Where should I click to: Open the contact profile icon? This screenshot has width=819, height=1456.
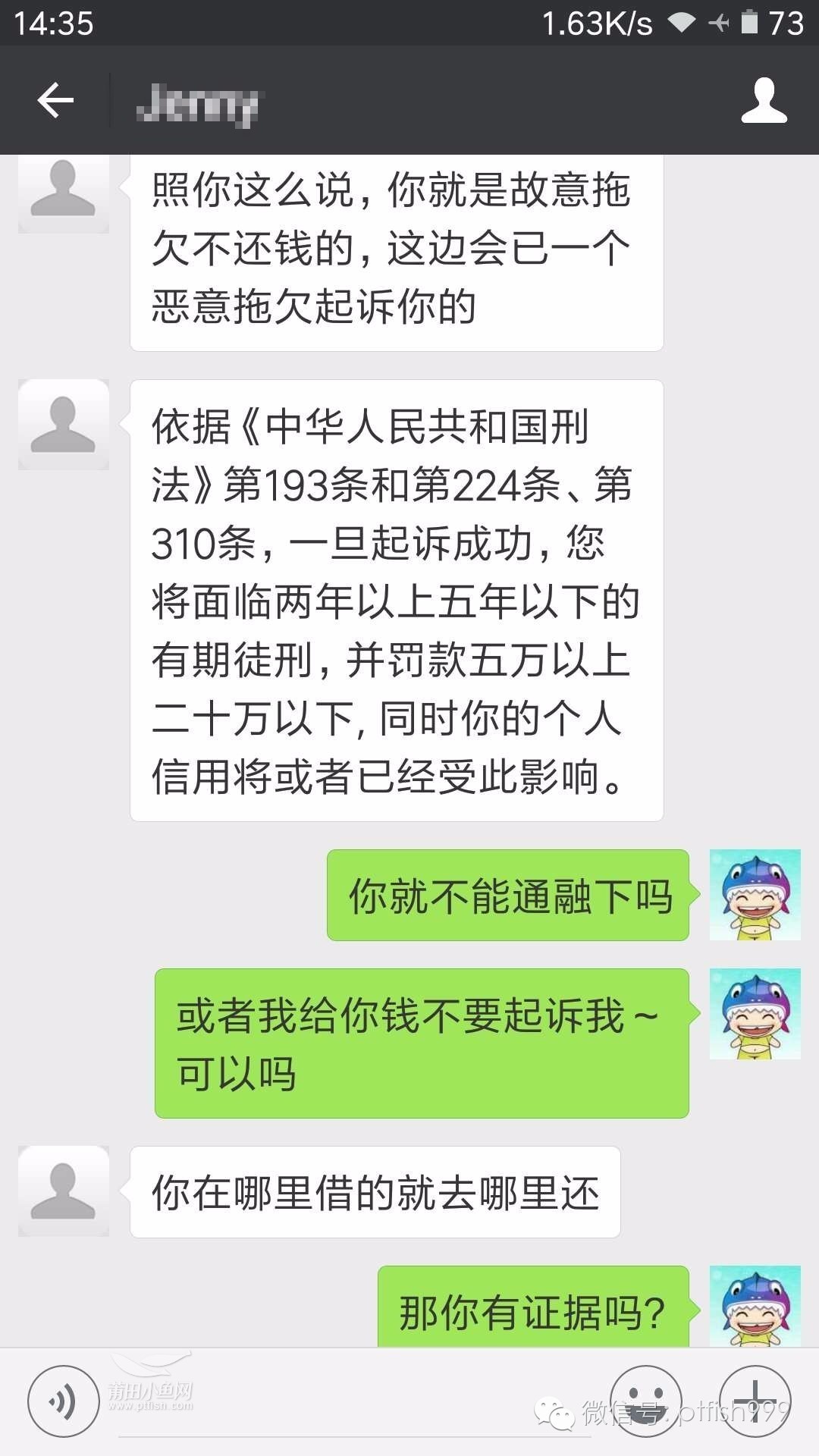[764, 100]
